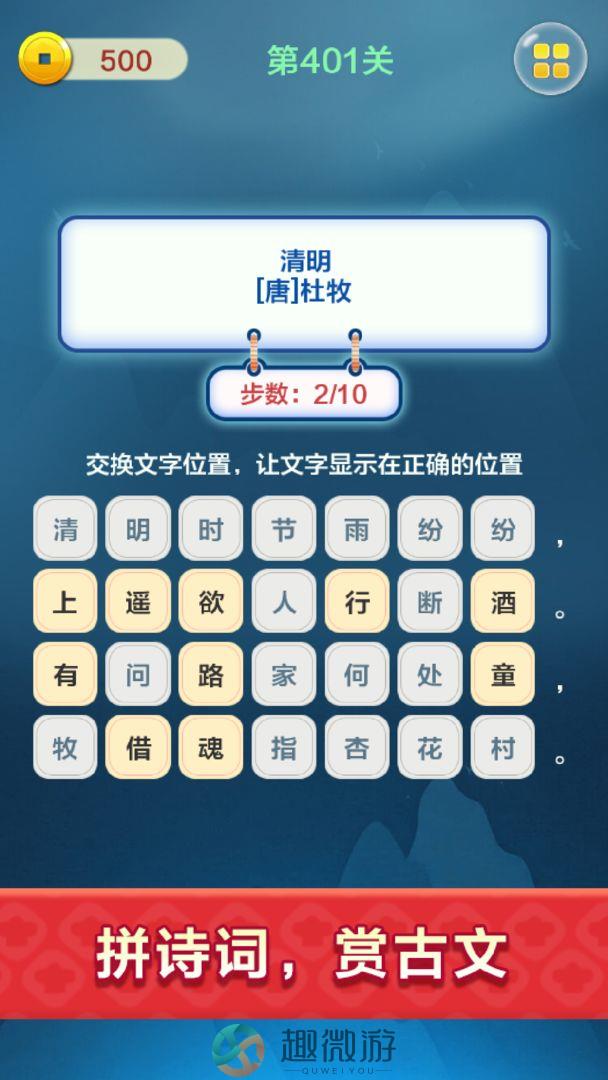Tap the 魂 character tile
Viewport: 608px width, 1080px height.
click(211, 748)
